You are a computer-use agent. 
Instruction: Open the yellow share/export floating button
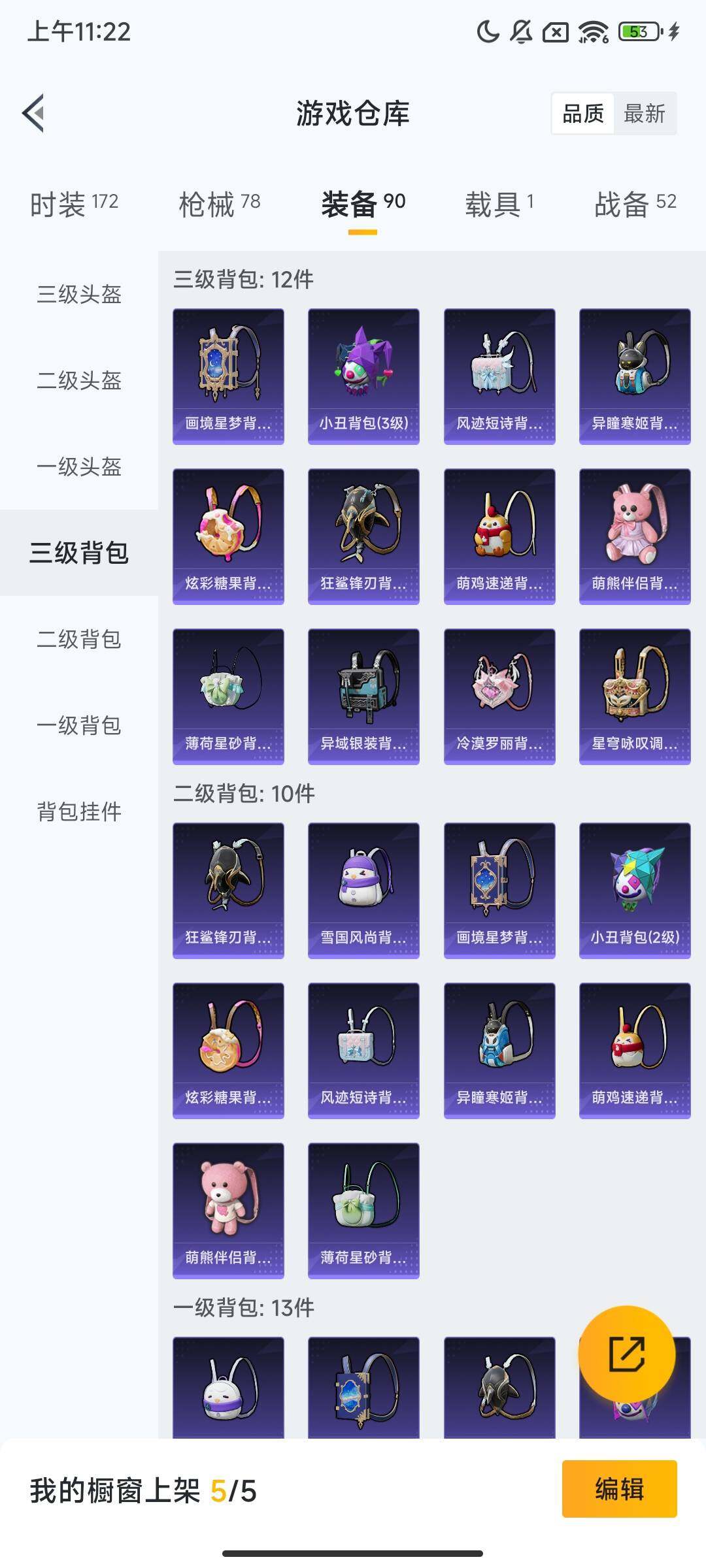628,1354
